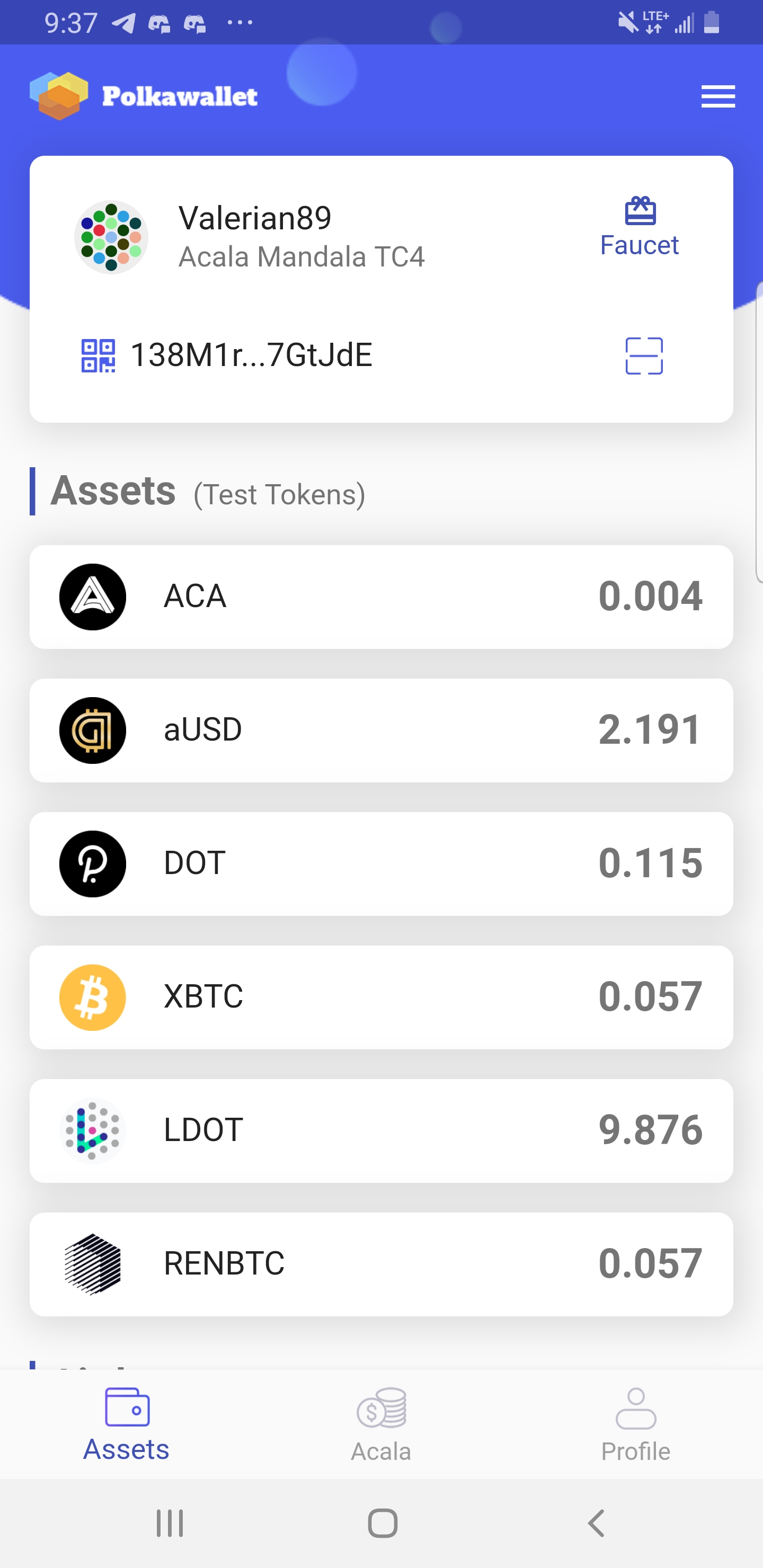Open the ACA asset details

[381, 596]
